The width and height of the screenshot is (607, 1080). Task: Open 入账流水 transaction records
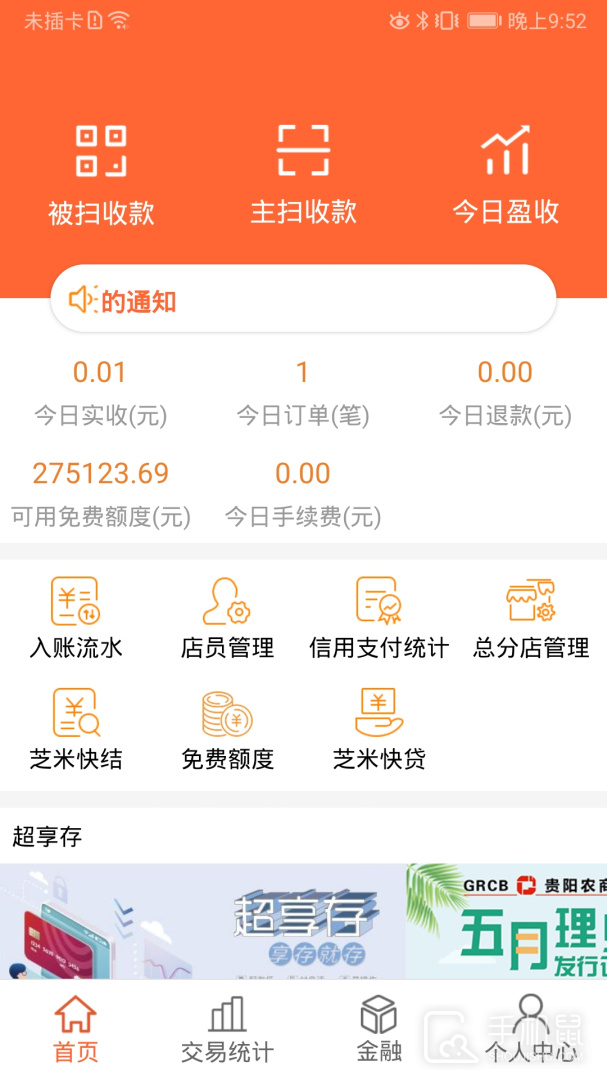76,618
